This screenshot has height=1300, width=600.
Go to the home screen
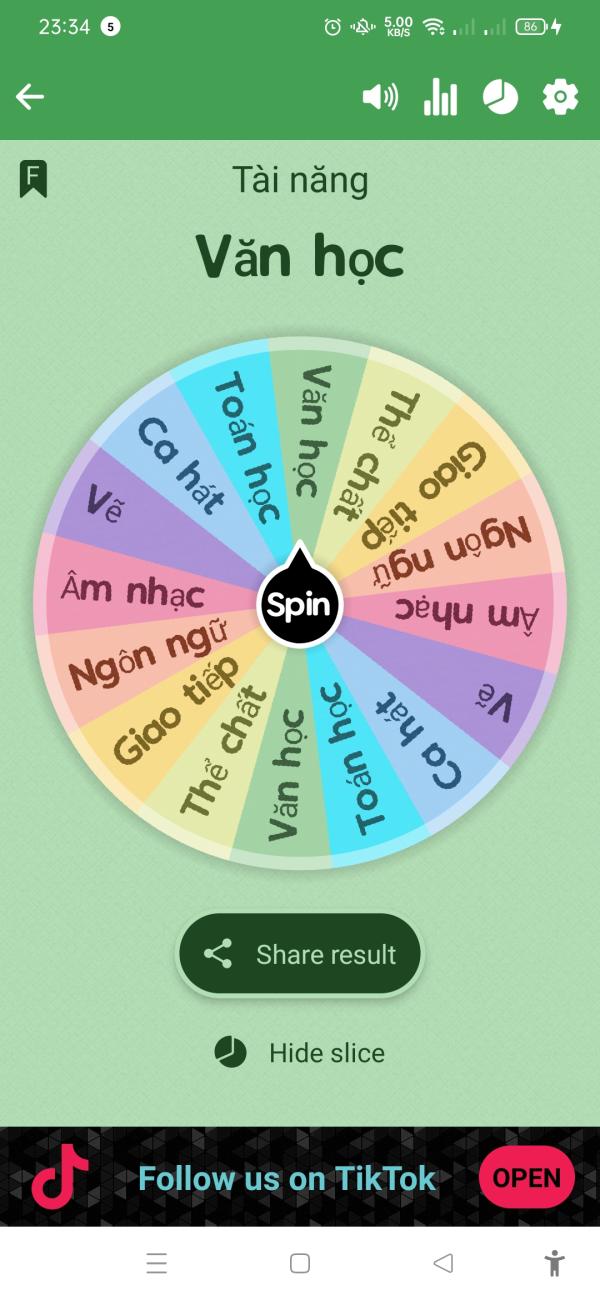[x=300, y=1263]
